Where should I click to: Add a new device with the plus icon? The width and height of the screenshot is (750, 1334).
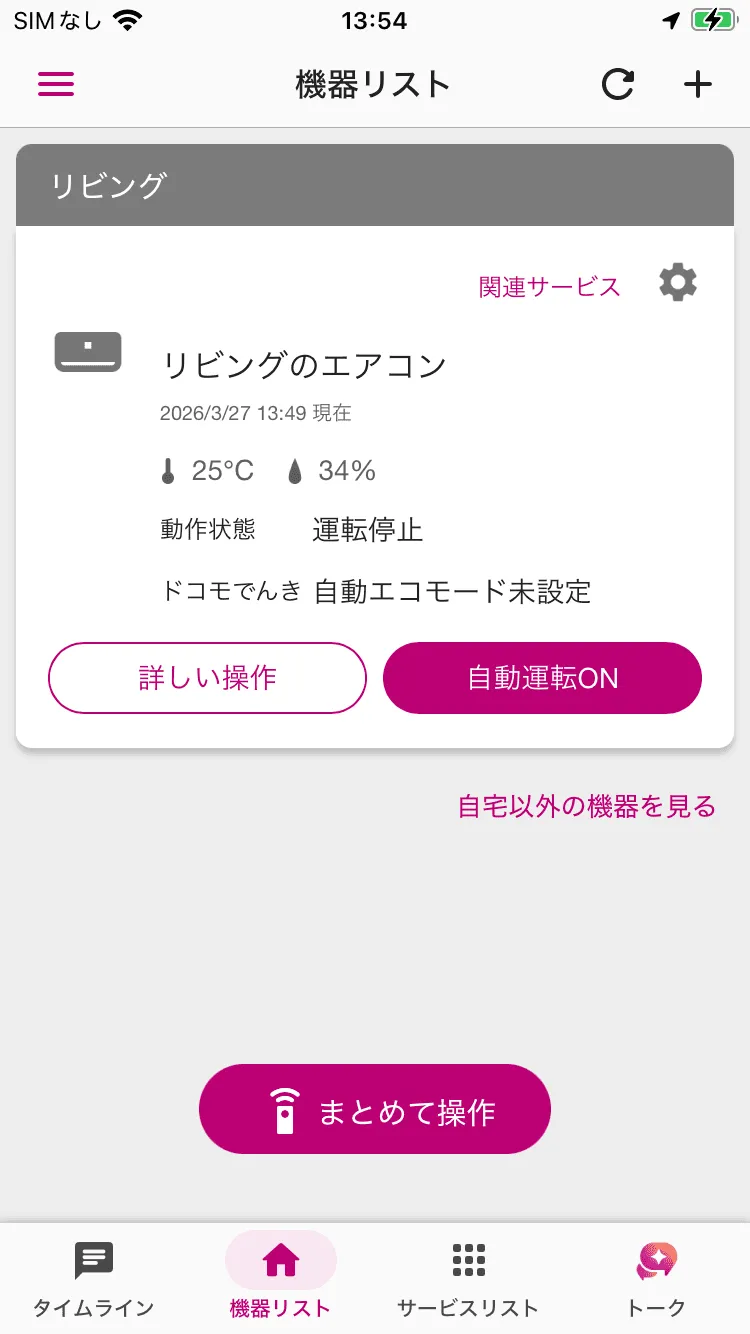[x=696, y=84]
